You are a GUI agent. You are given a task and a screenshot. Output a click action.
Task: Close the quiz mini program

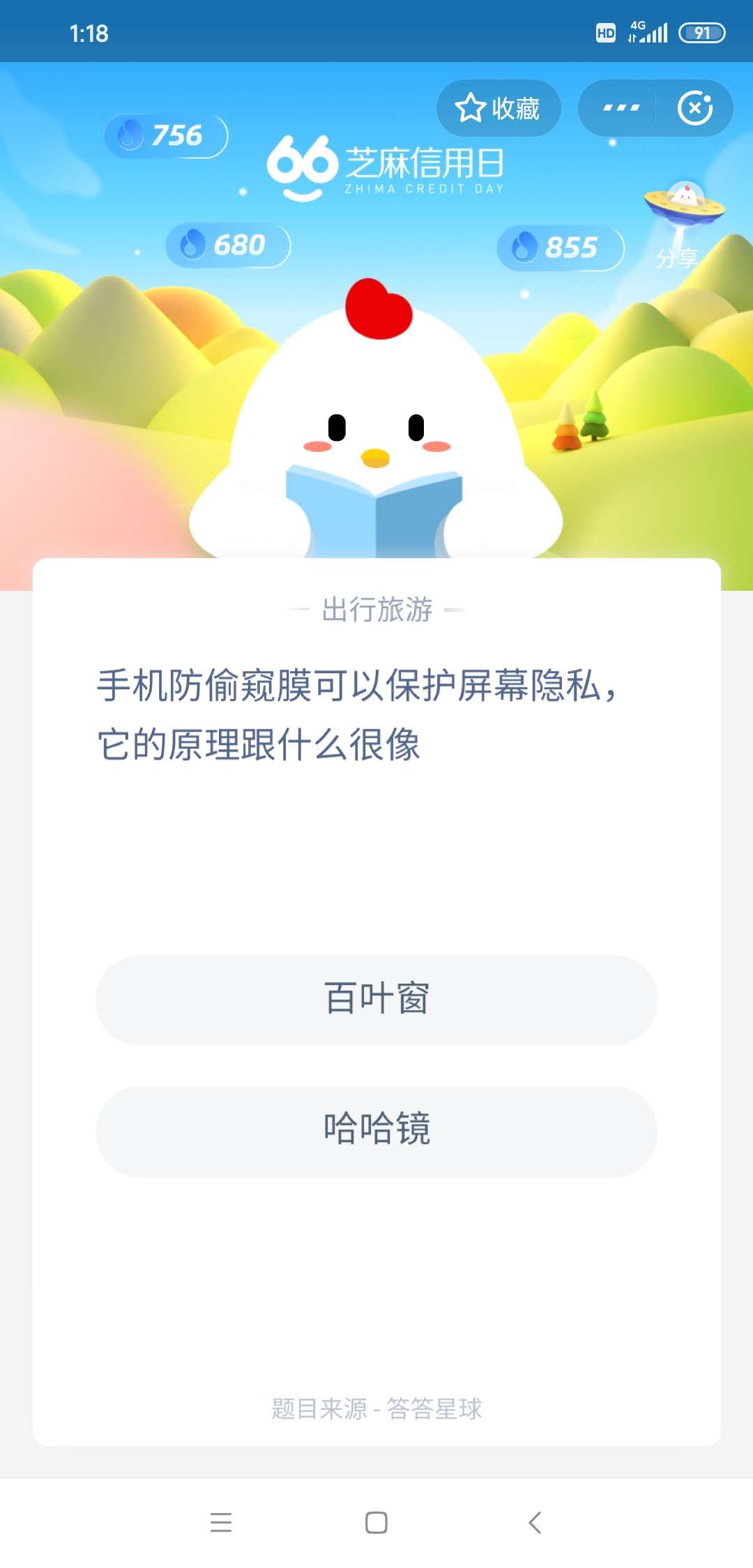(695, 108)
